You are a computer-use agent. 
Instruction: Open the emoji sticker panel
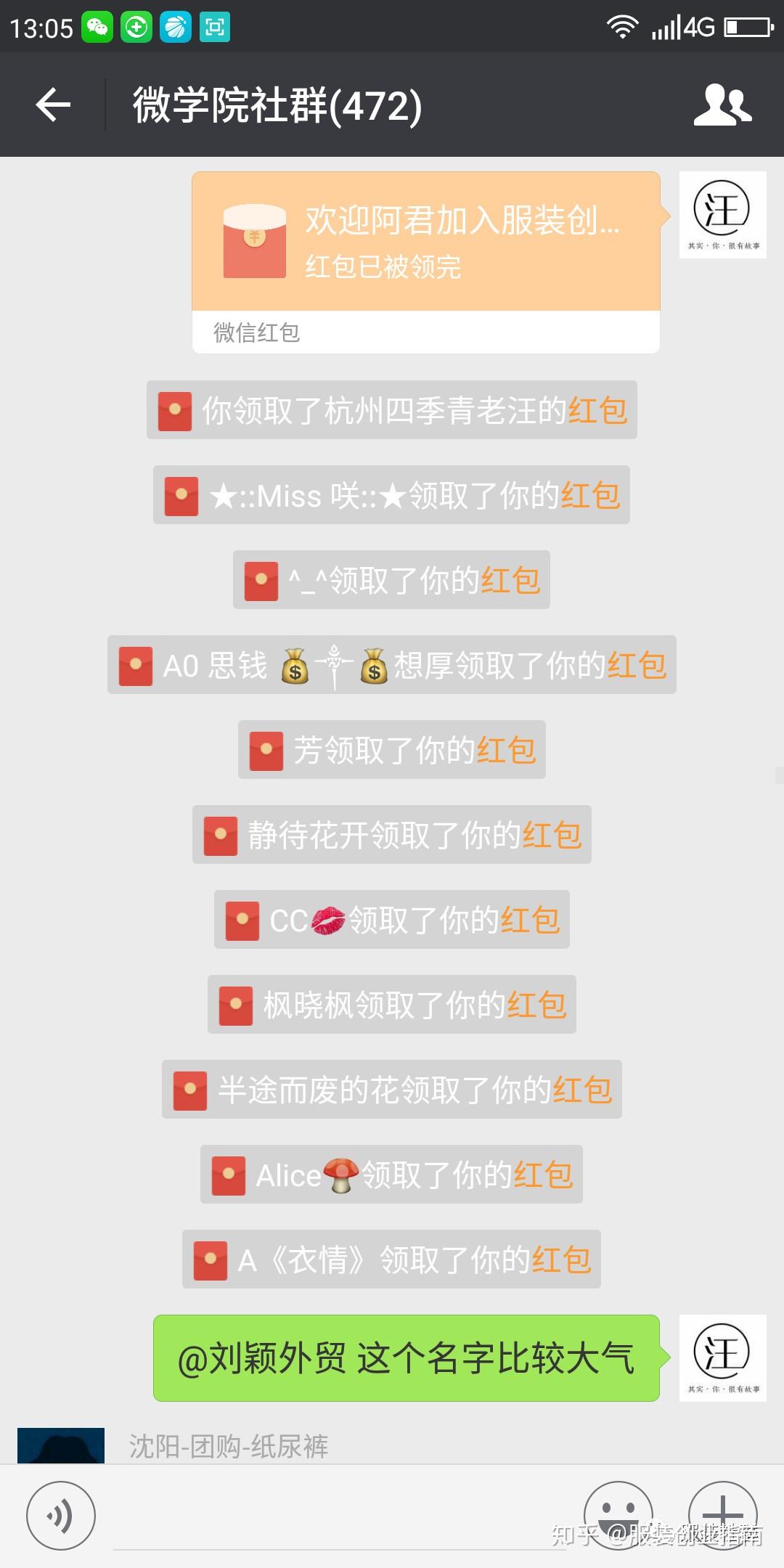618,1516
